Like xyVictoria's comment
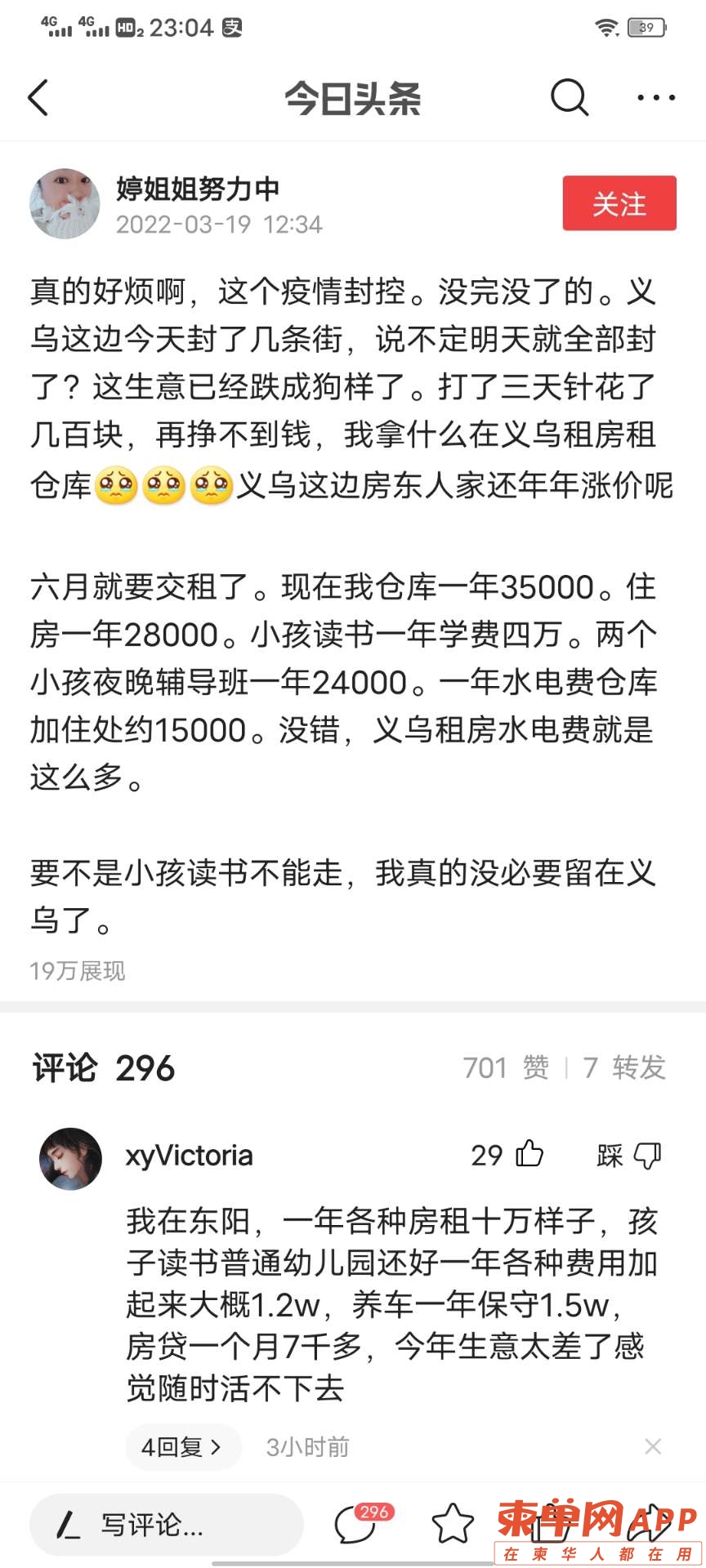The width and height of the screenshot is (706, 1568). (x=529, y=1155)
